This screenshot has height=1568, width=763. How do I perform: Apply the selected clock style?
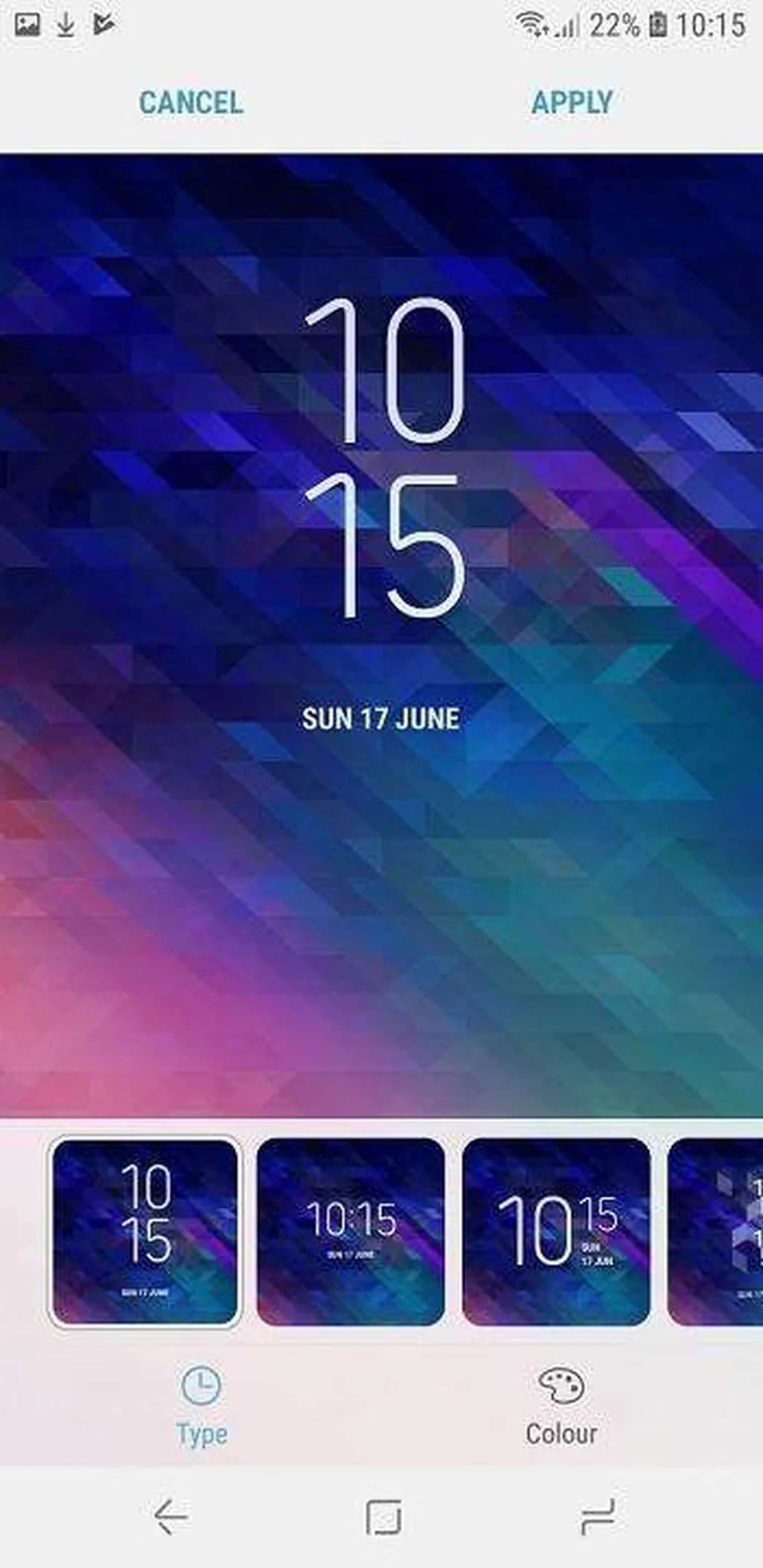(572, 103)
